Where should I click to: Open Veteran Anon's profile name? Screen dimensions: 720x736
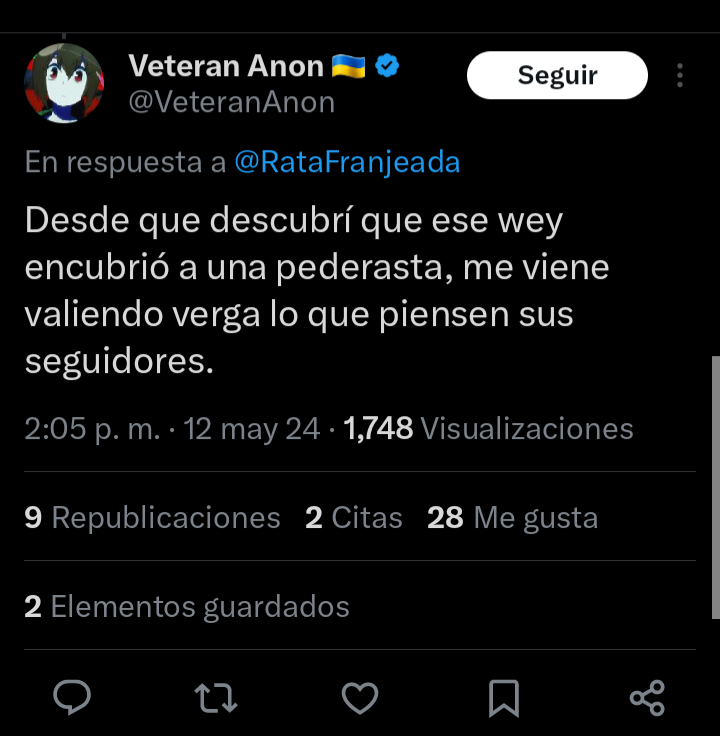[226, 67]
